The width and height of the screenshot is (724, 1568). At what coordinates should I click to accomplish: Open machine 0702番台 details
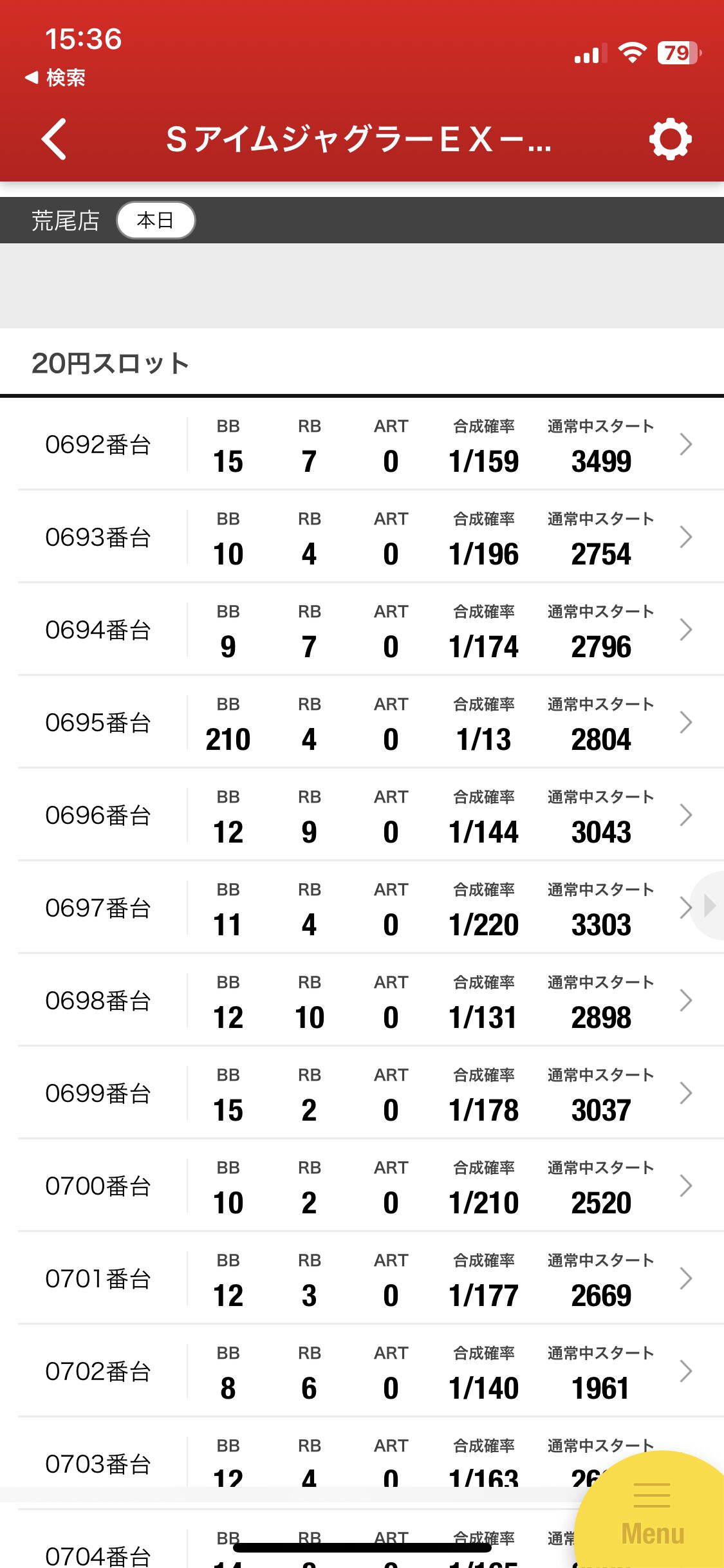click(x=362, y=1371)
